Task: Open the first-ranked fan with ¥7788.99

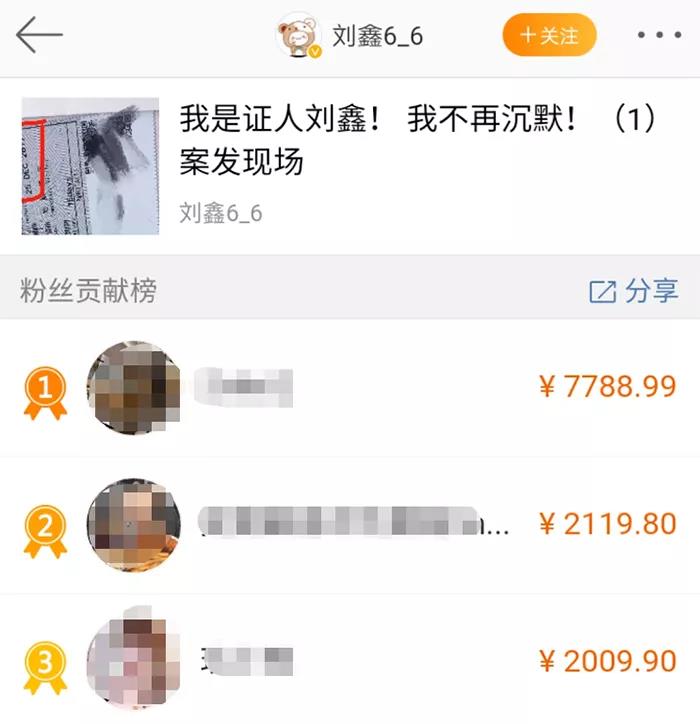Action: [350, 388]
